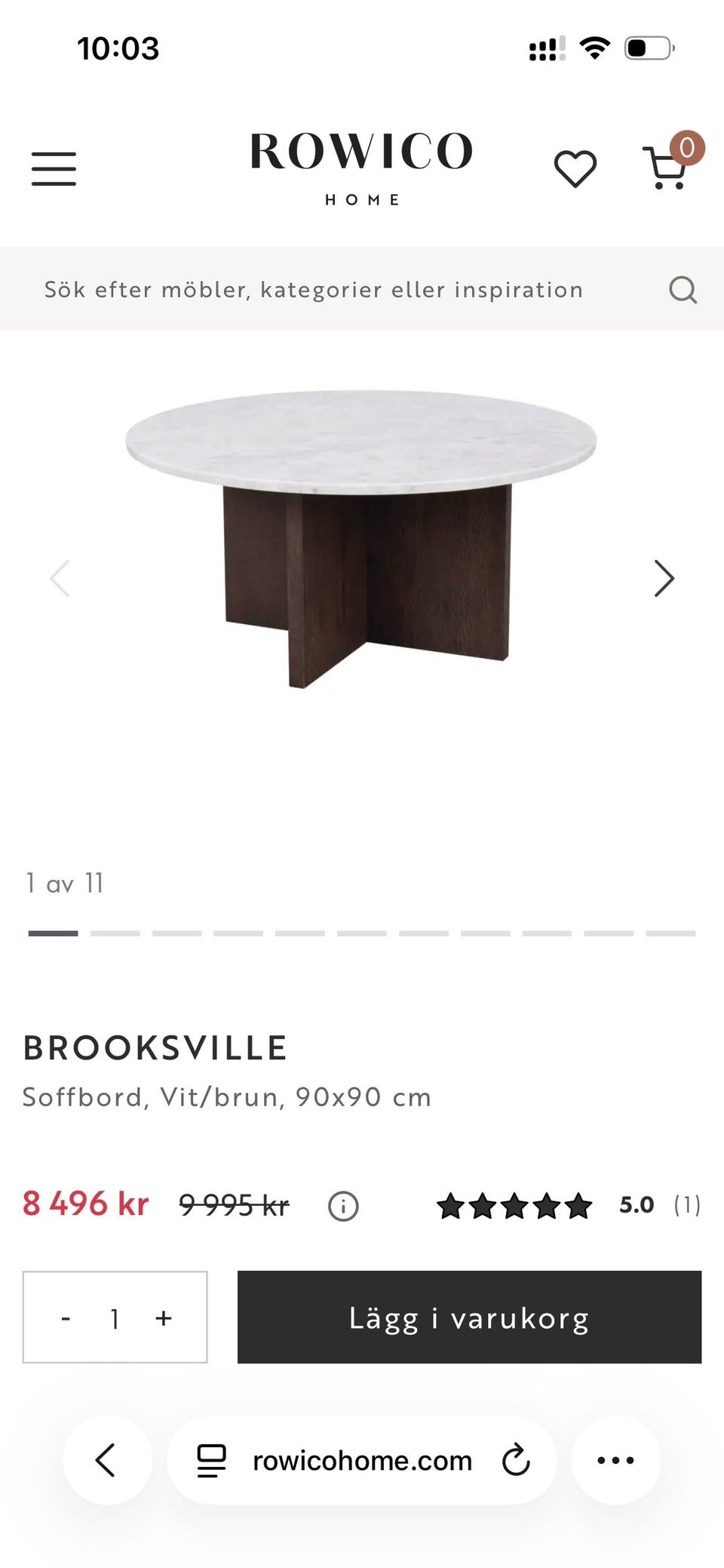Open the wishlist heart icon
Viewport: 724px width, 1568px height.
point(575,168)
